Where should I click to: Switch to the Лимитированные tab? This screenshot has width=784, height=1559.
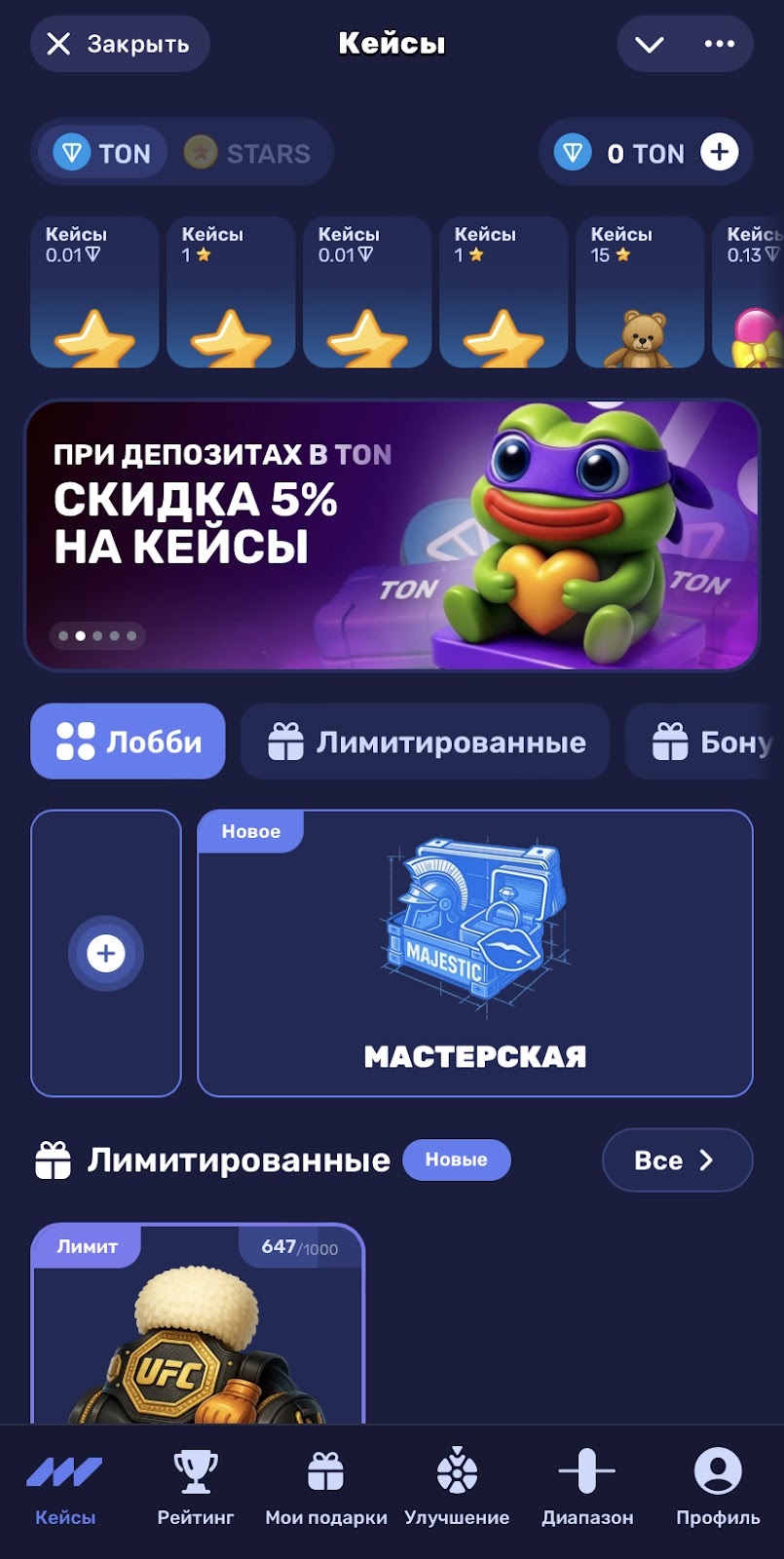coord(426,741)
